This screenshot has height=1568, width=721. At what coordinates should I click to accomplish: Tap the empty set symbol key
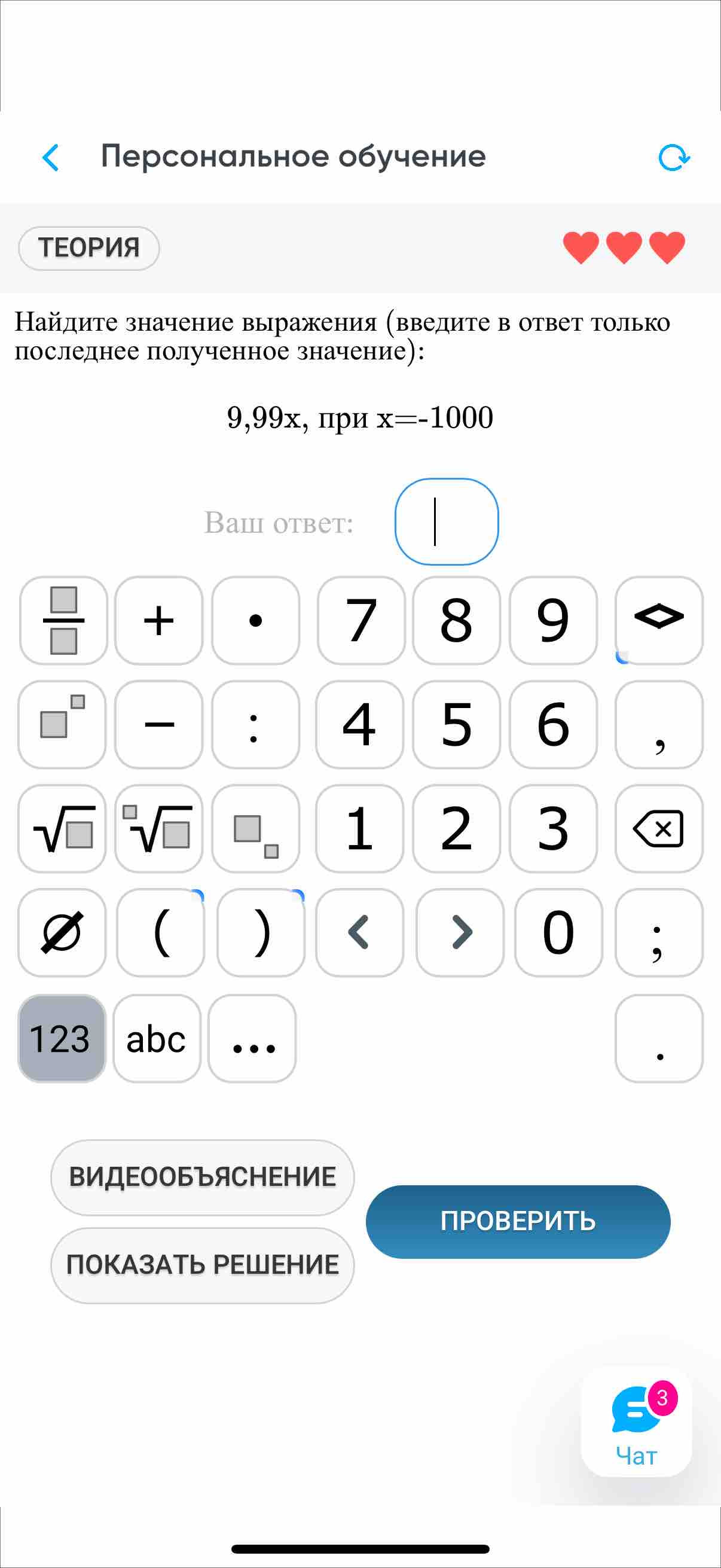click(62, 932)
